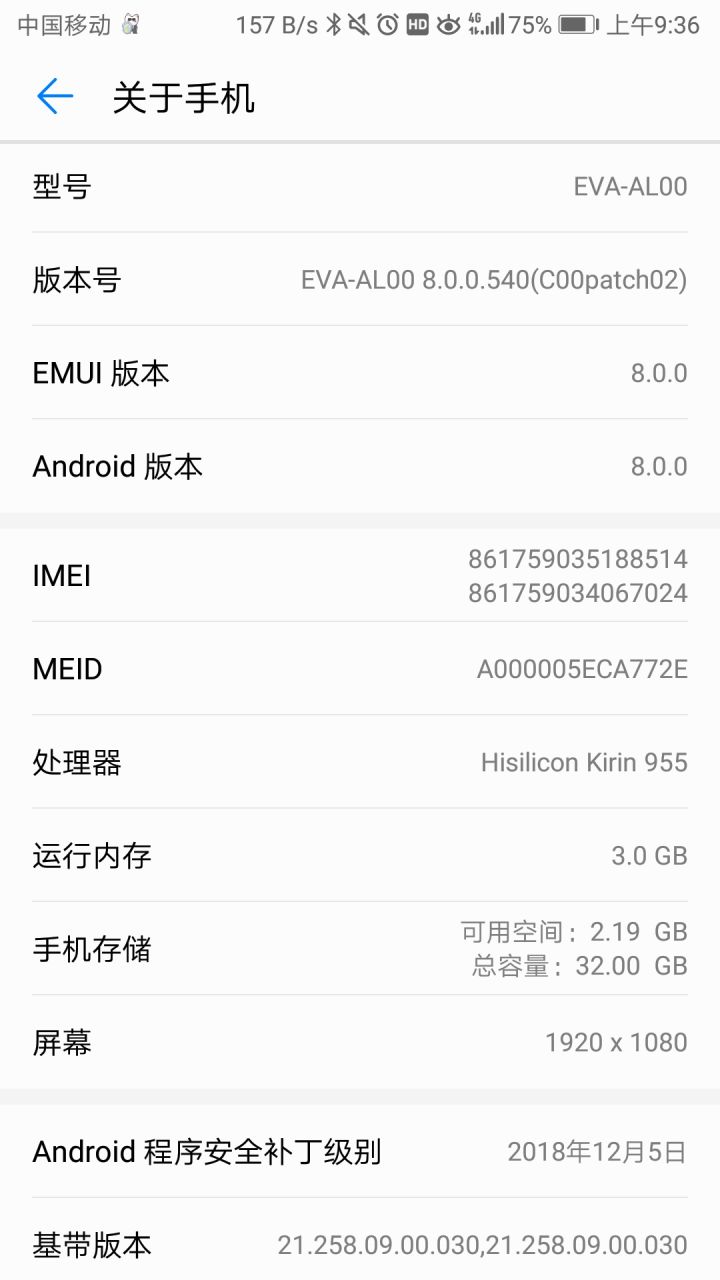This screenshot has height=1280, width=720.
Task: Tap the Android 版本 row
Action: tap(360, 466)
